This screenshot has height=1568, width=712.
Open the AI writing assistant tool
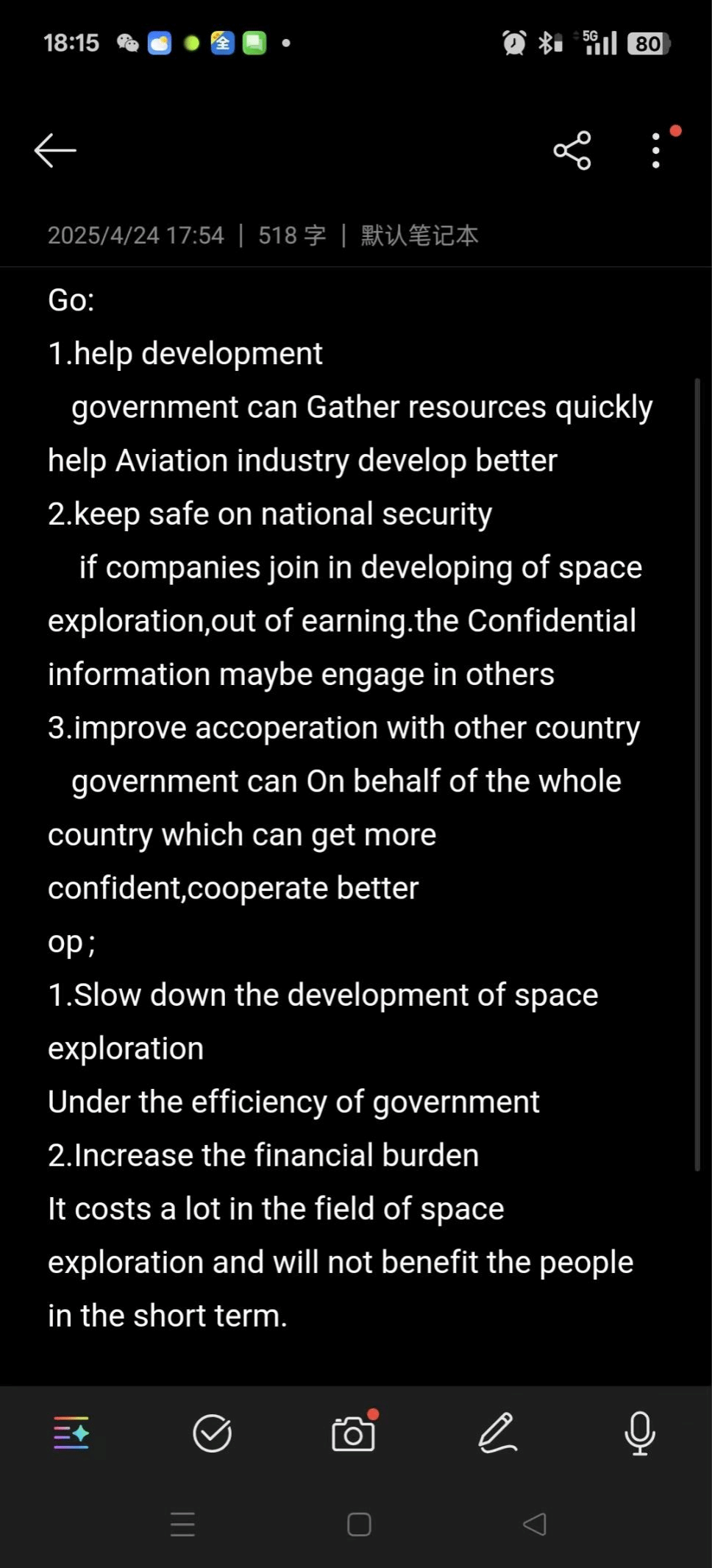point(71,1433)
